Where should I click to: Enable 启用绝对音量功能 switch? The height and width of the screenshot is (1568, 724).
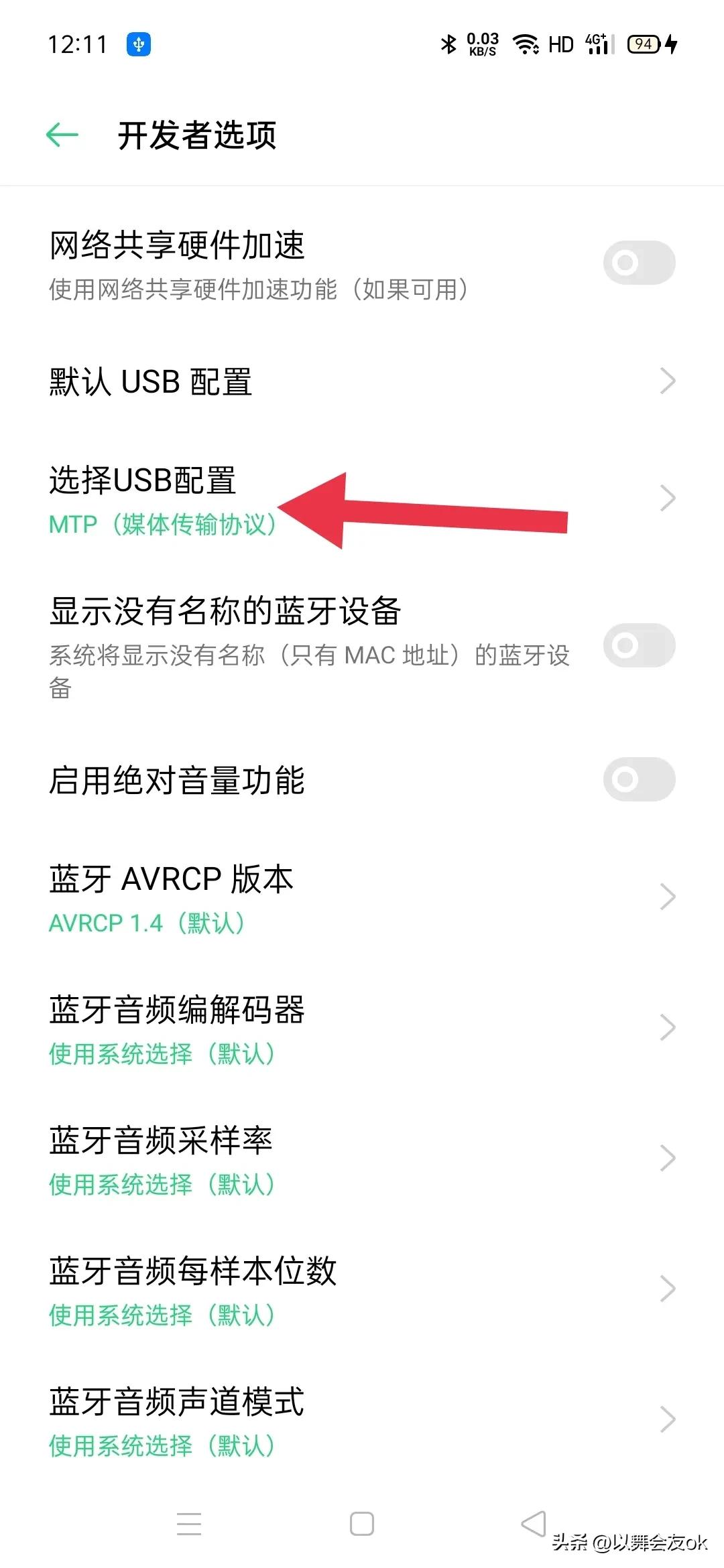[638, 780]
